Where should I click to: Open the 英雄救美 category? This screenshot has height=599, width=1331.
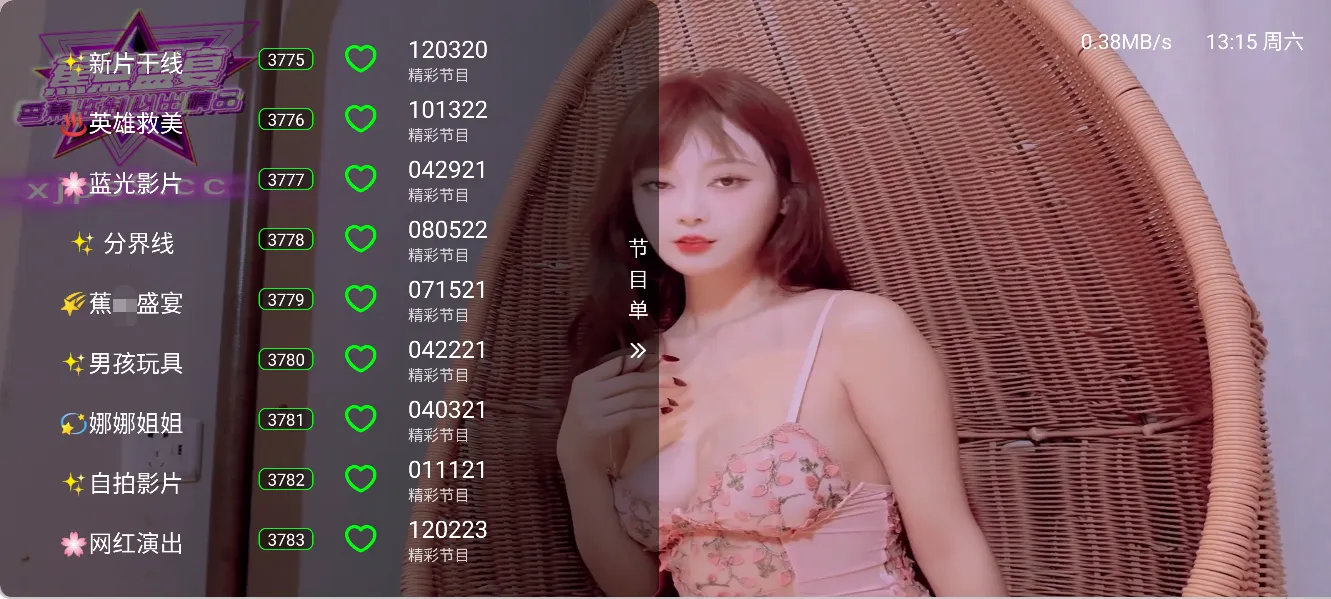(x=124, y=124)
